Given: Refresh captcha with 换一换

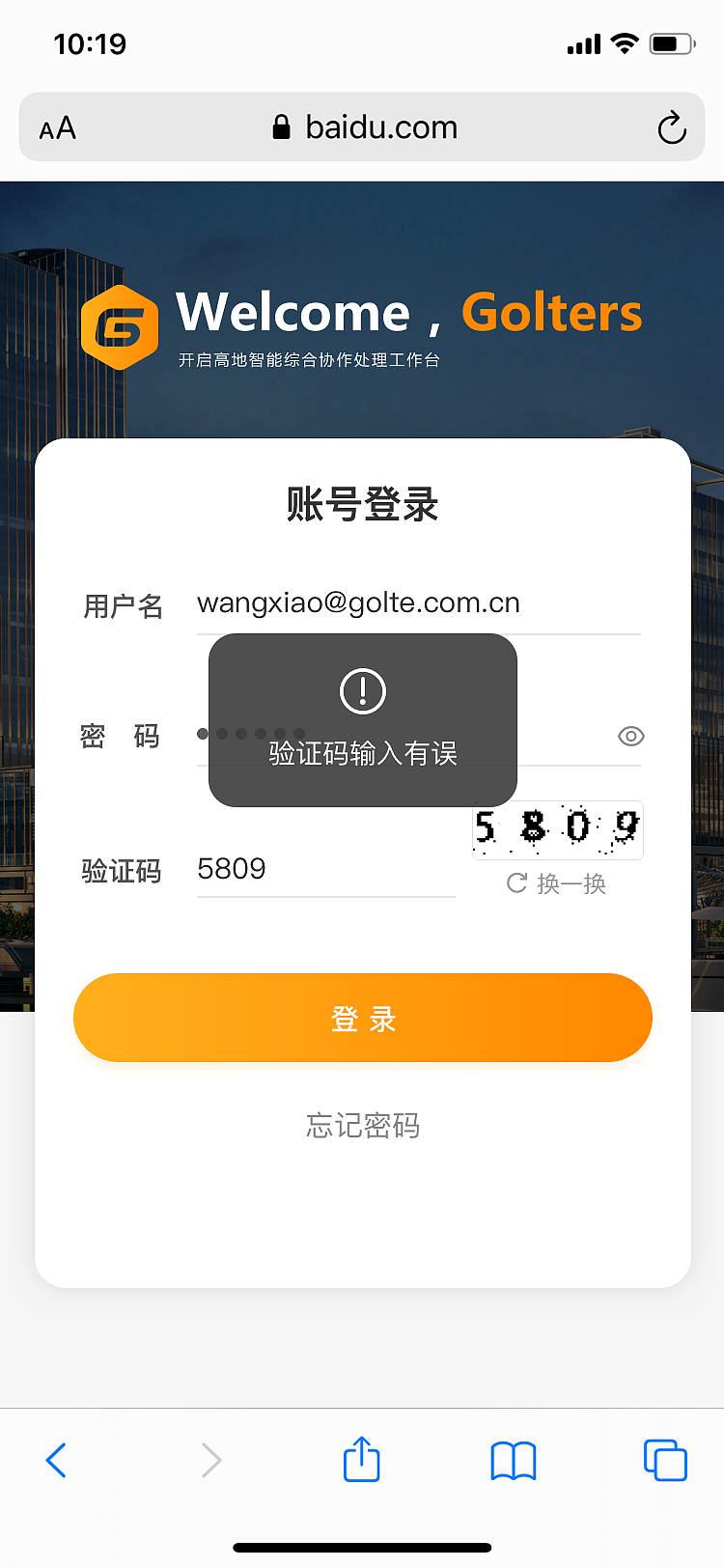Looking at the screenshot, I should click(x=557, y=883).
